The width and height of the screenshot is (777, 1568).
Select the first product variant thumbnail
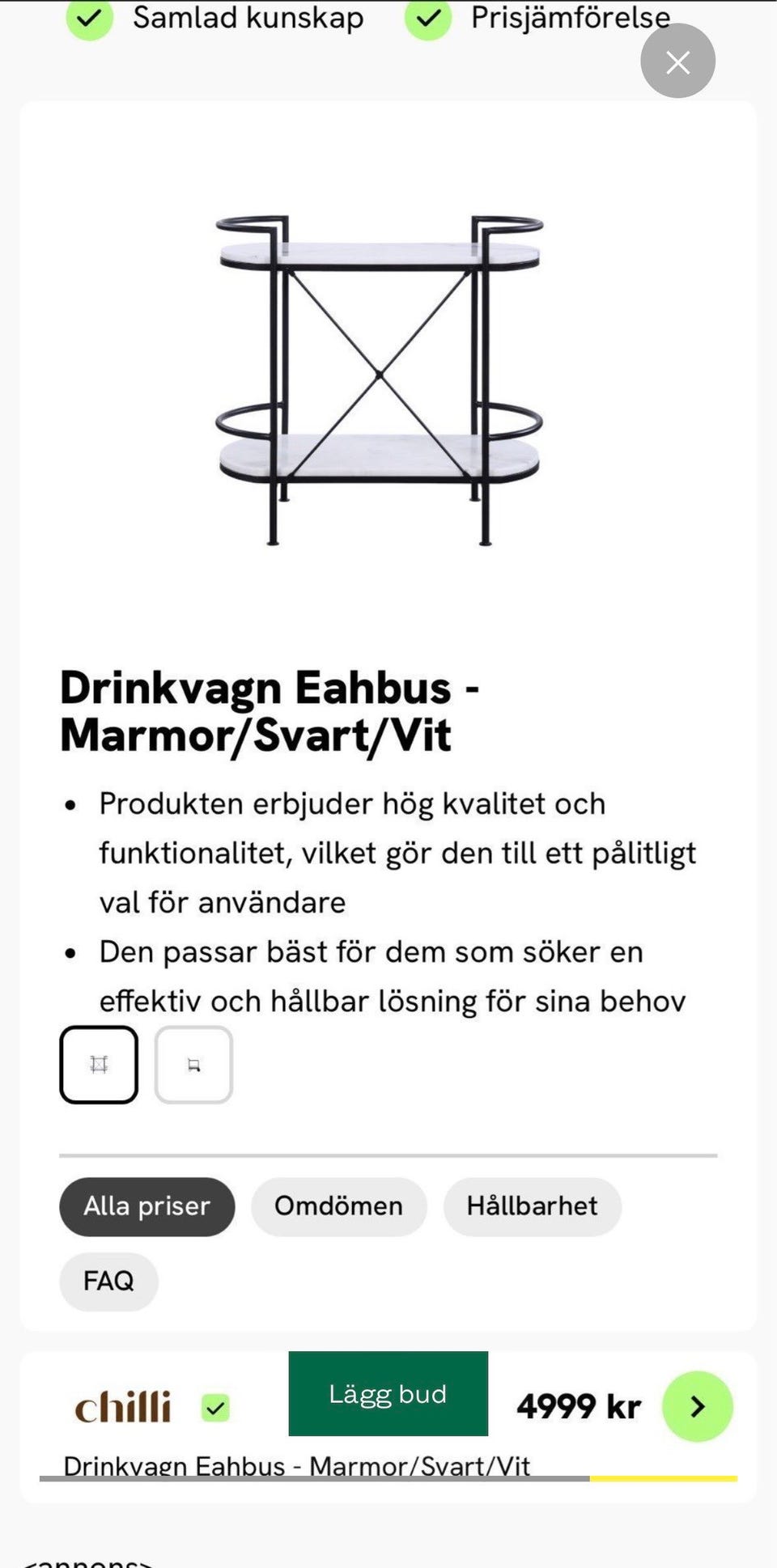99,1064
